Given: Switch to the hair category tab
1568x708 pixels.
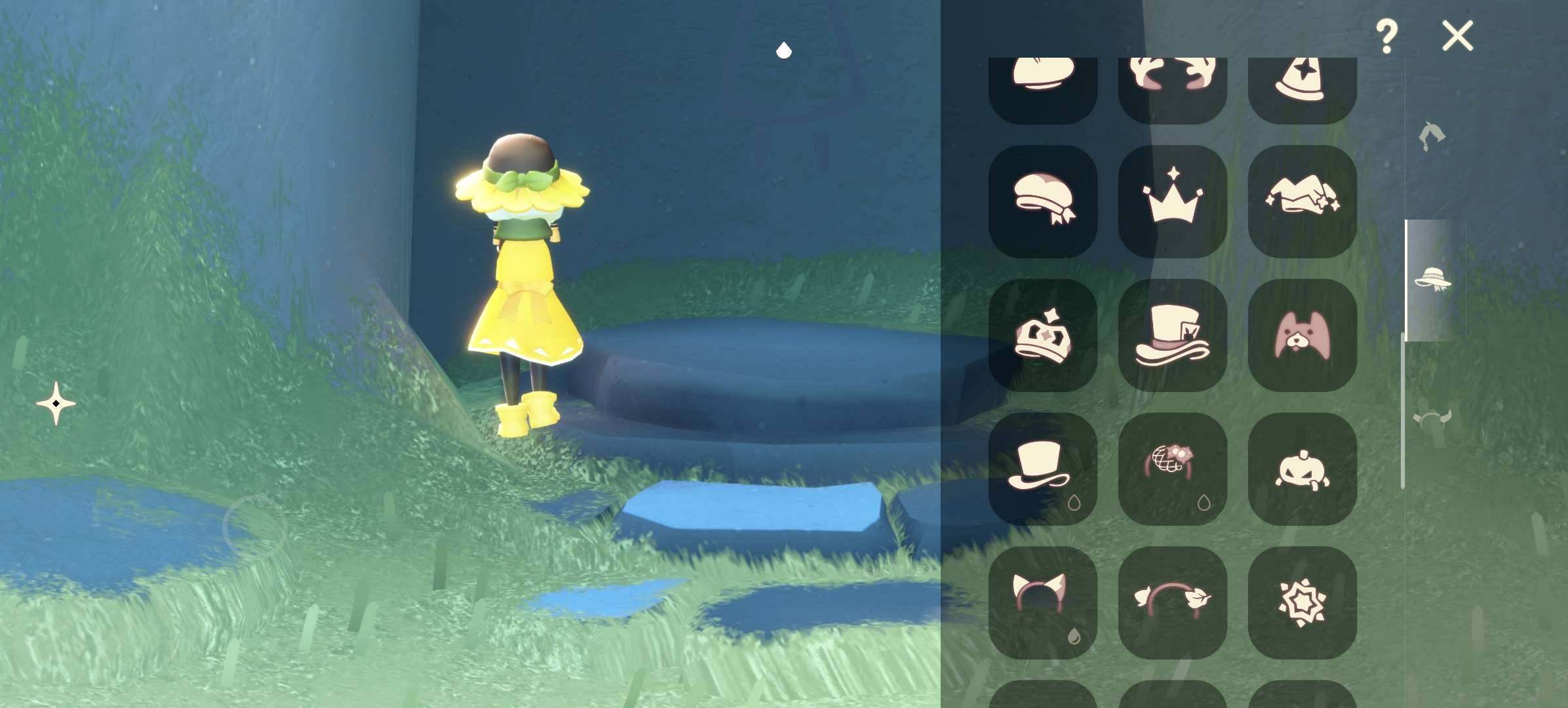Looking at the screenshot, I should click(x=1432, y=136).
